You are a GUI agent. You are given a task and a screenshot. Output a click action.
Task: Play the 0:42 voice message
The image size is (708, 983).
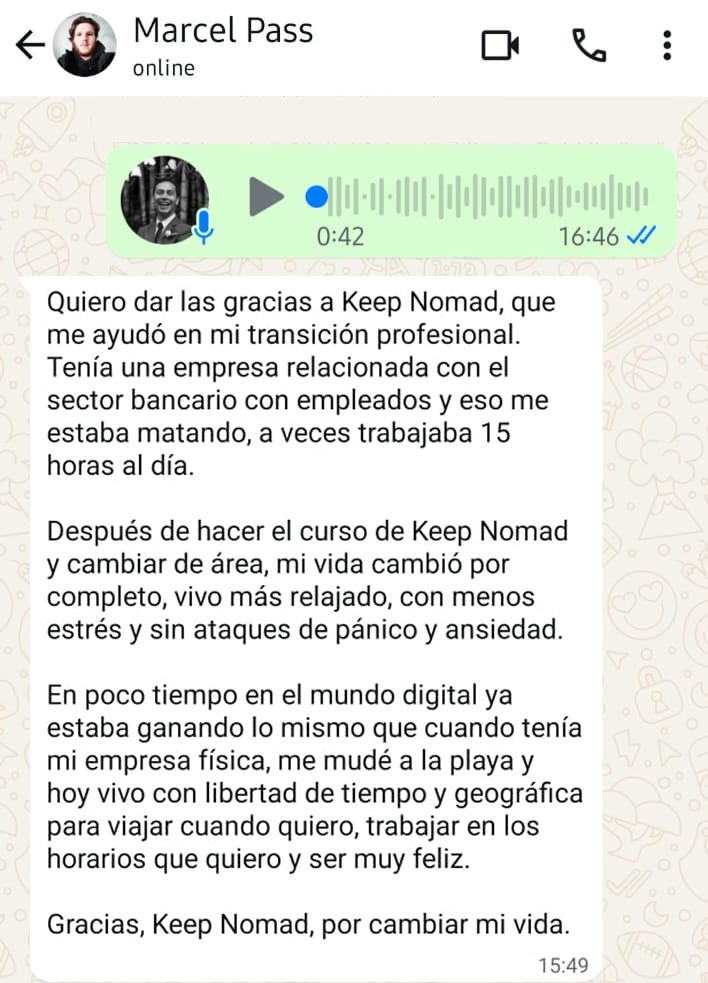(x=266, y=196)
